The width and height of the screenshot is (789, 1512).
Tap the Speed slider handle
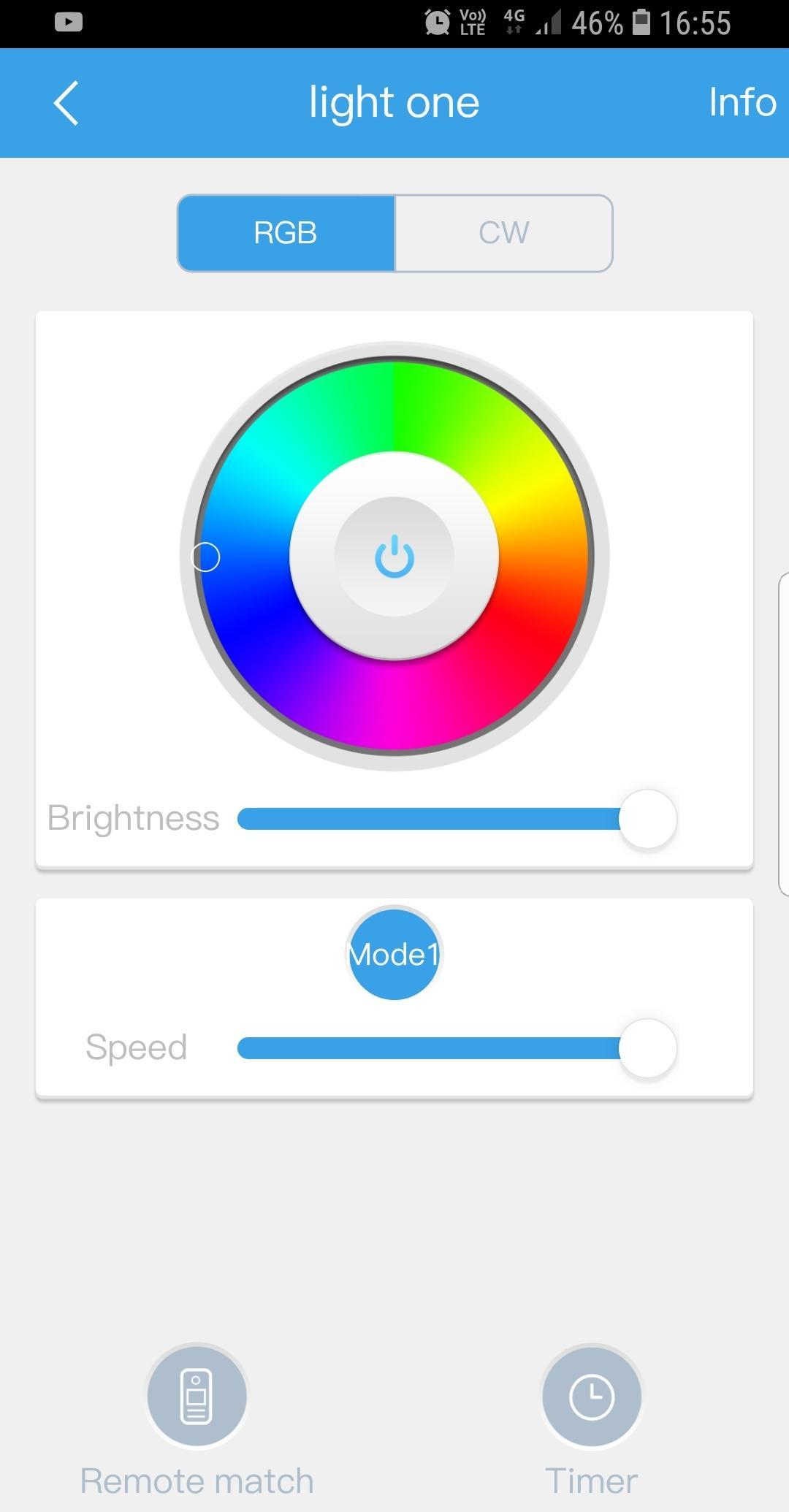click(x=647, y=1047)
